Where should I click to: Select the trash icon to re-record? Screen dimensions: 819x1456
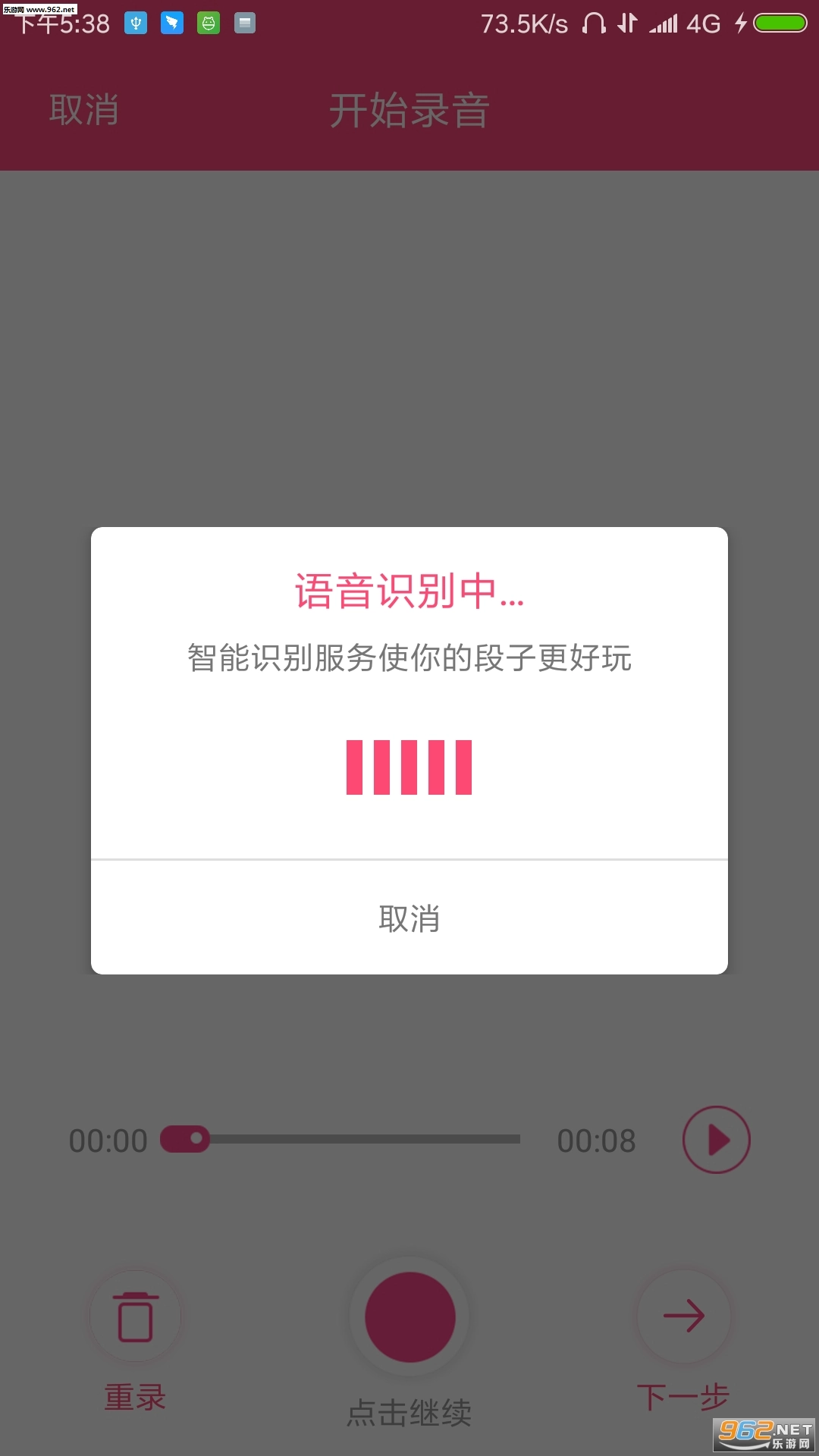135,1316
